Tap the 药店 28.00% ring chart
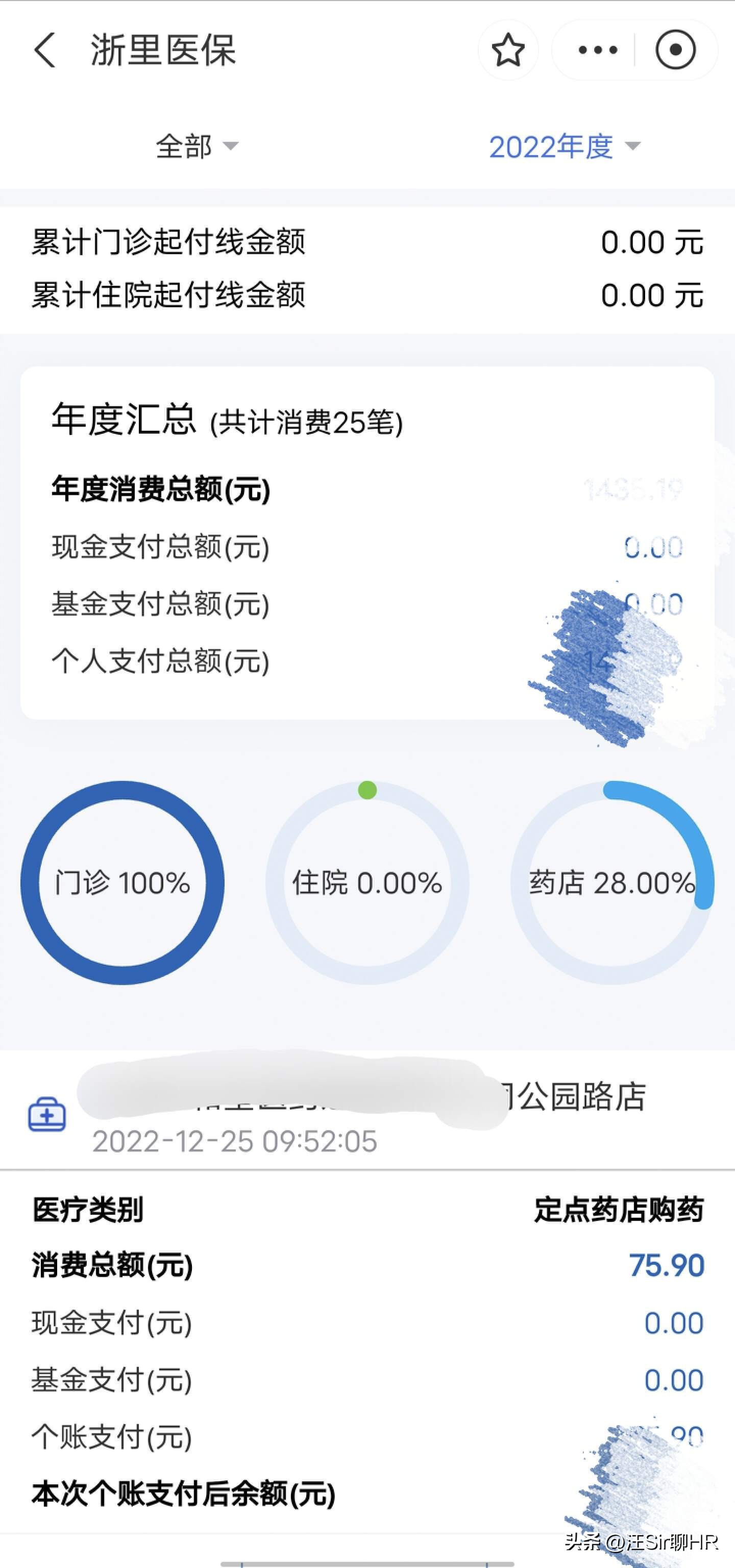 [608, 886]
